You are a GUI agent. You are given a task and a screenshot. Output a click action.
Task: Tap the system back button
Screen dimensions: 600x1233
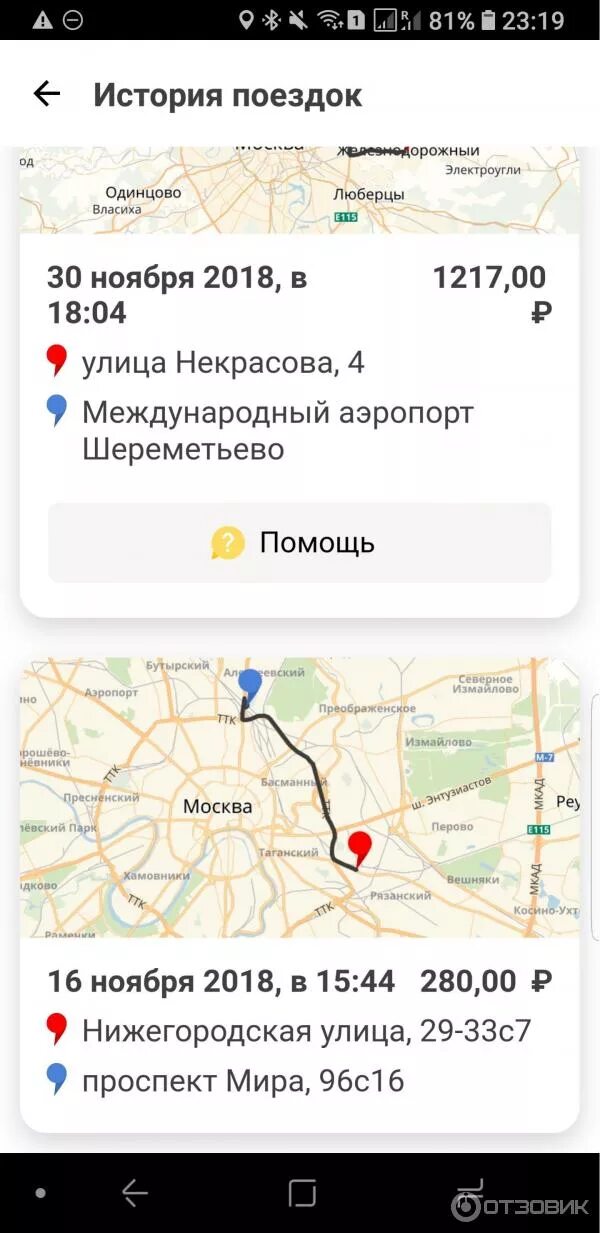134,1193
